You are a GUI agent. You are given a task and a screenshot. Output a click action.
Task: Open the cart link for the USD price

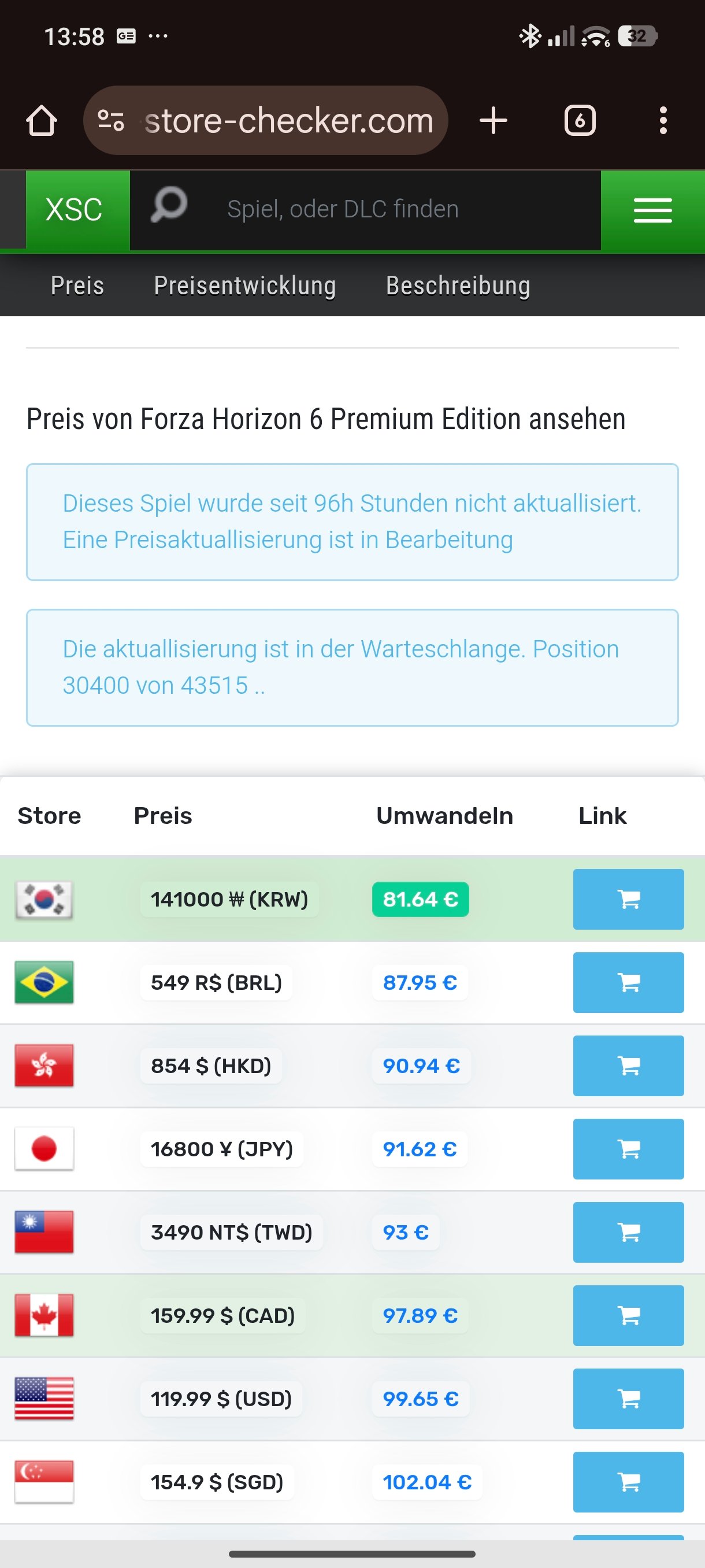click(x=628, y=1399)
